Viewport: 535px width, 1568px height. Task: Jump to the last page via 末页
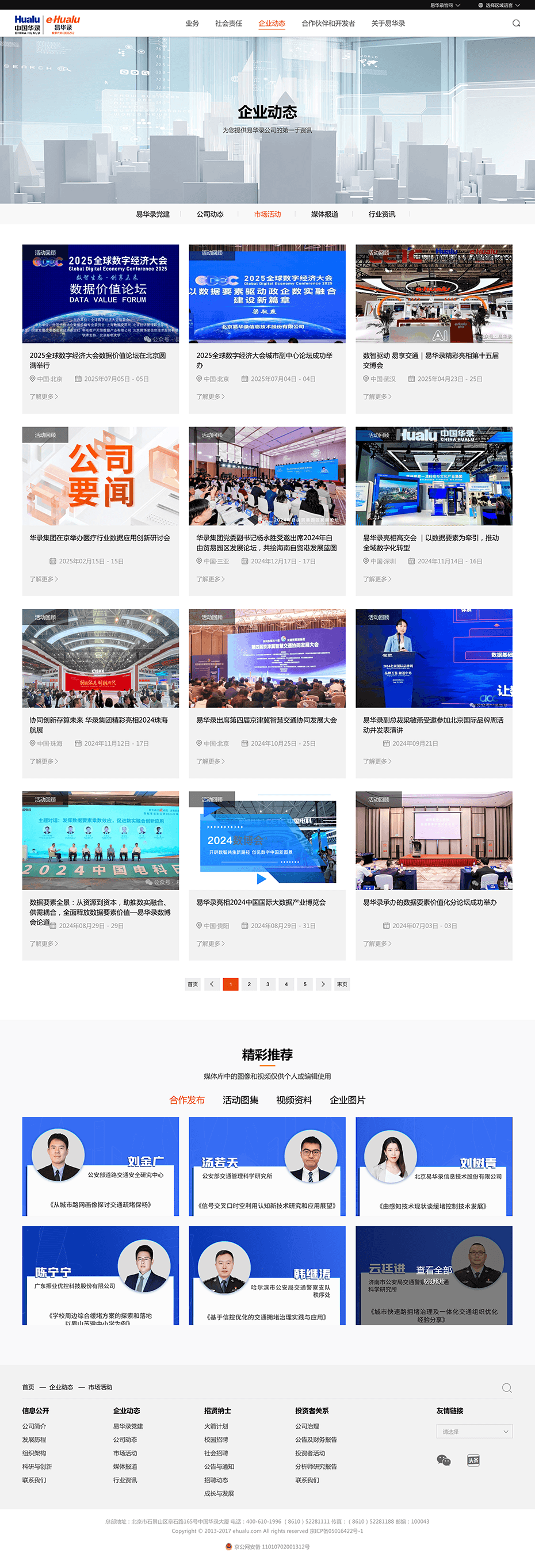click(x=342, y=985)
